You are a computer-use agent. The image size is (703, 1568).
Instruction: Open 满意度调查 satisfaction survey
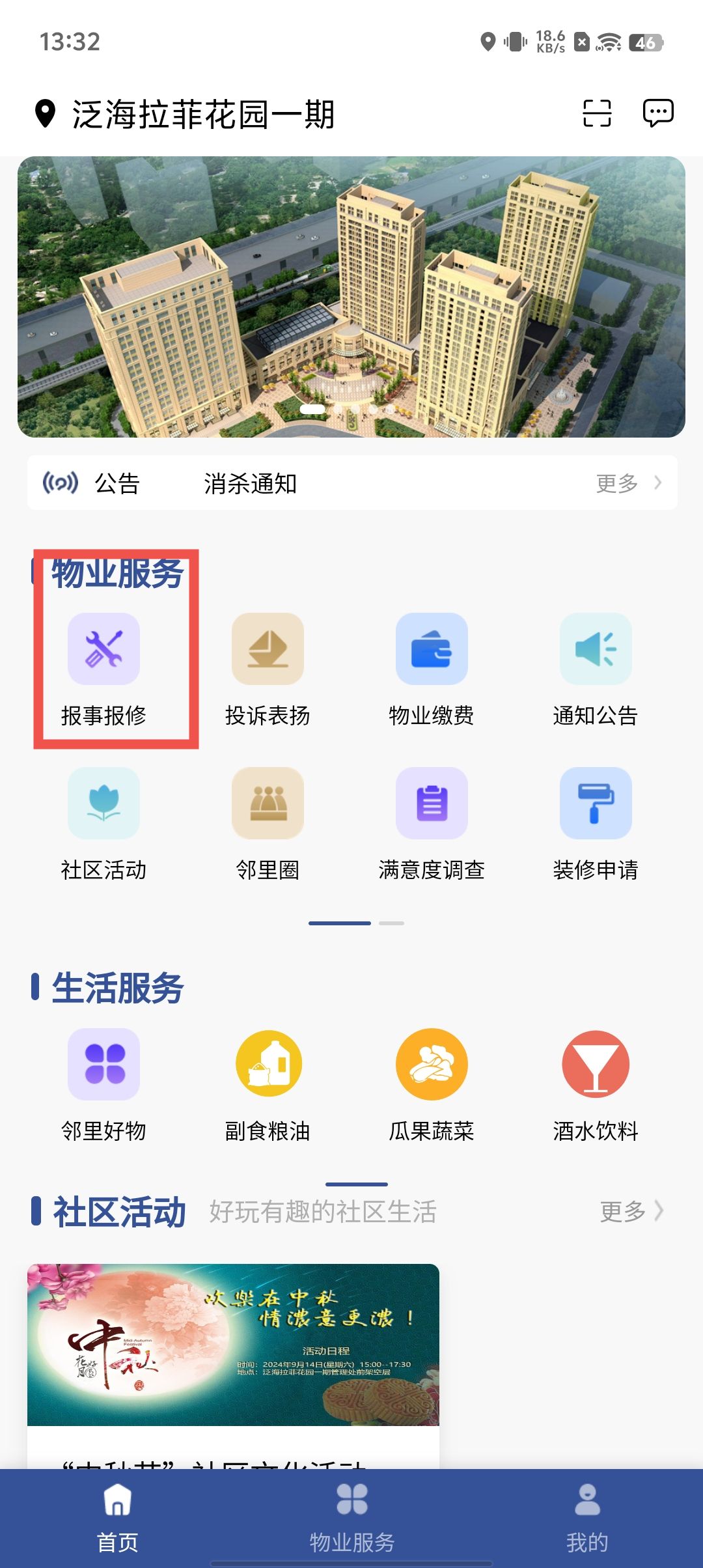tap(432, 824)
